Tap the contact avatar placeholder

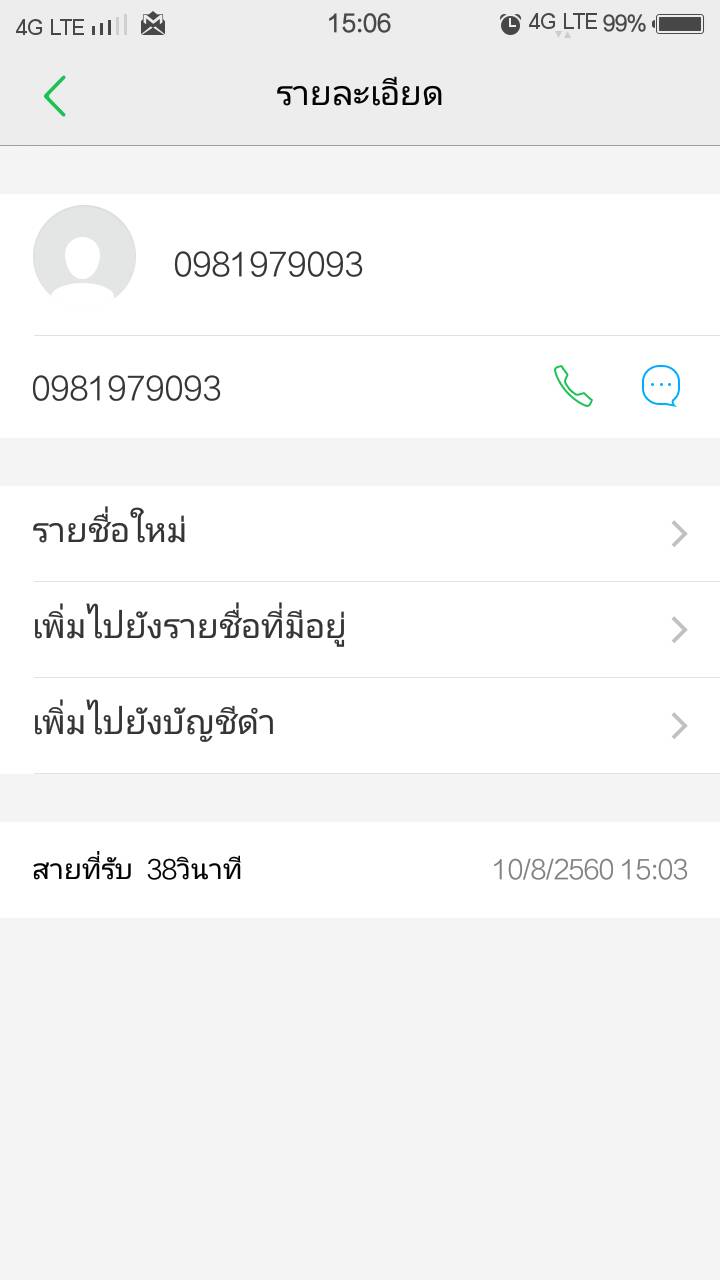[85, 256]
